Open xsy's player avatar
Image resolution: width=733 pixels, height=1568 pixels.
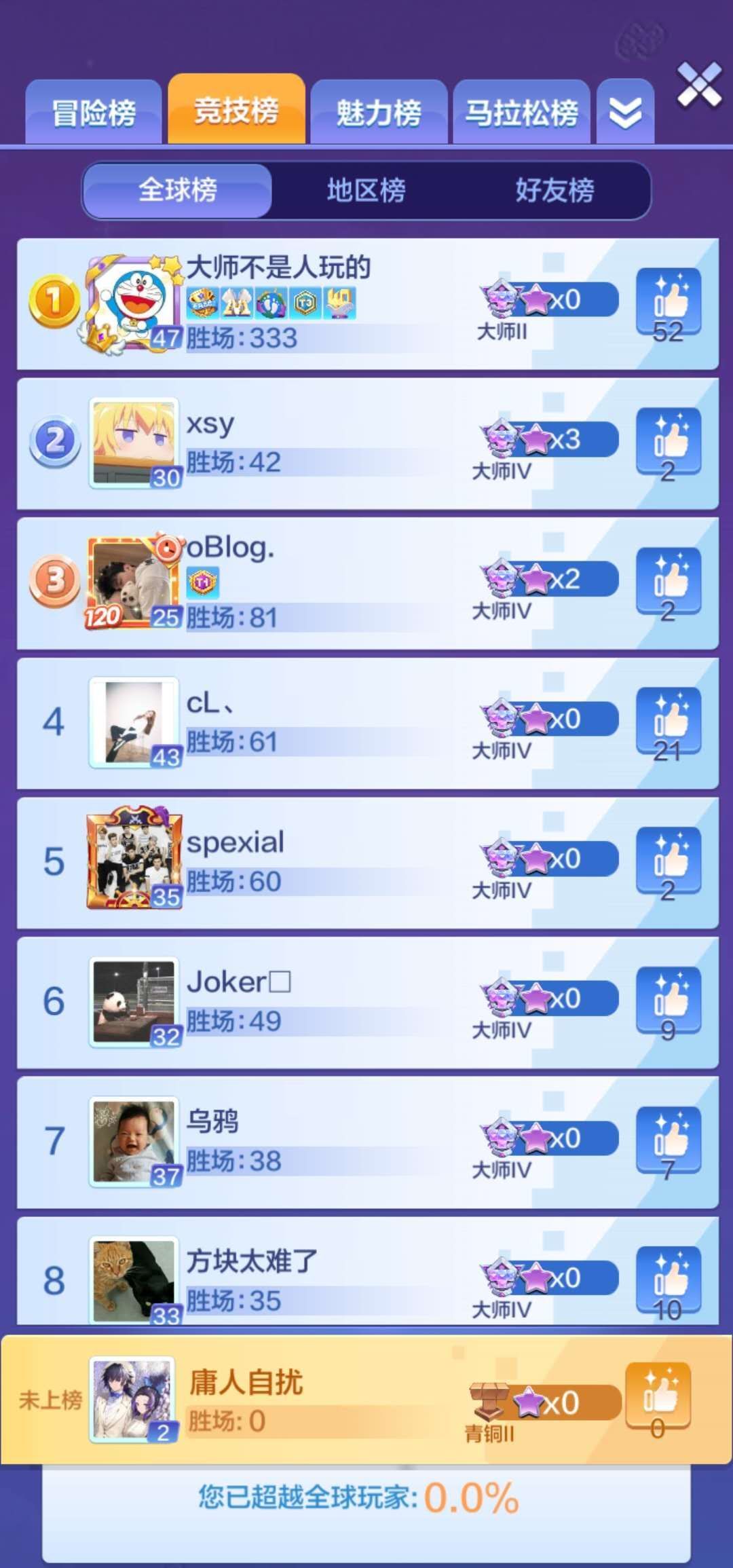134,442
